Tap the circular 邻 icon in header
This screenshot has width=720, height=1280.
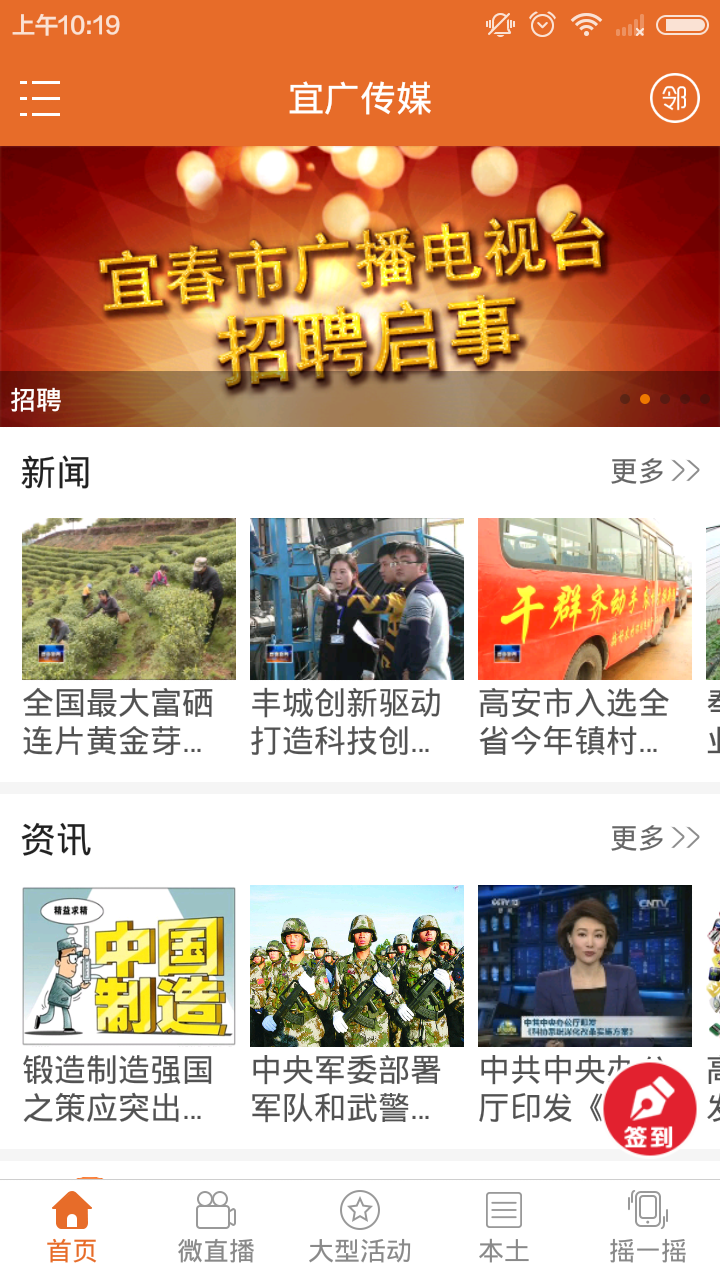pos(674,98)
